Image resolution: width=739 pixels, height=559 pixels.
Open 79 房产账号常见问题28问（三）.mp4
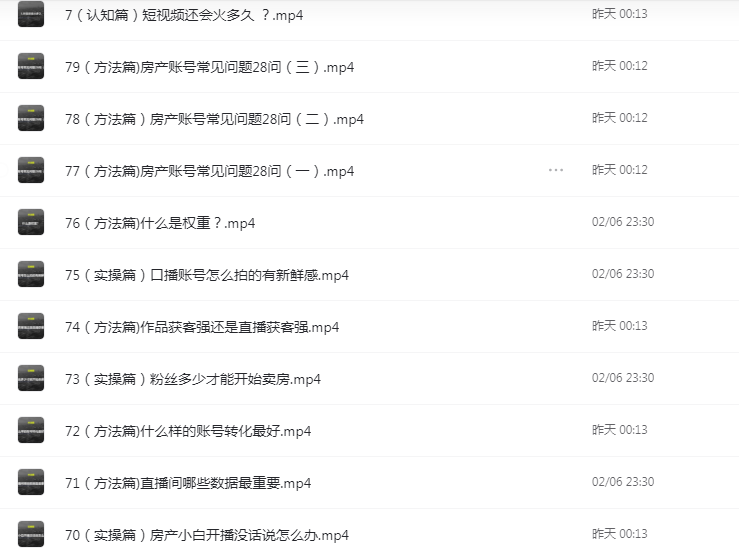pyautogui.click(x=209, y=67)
